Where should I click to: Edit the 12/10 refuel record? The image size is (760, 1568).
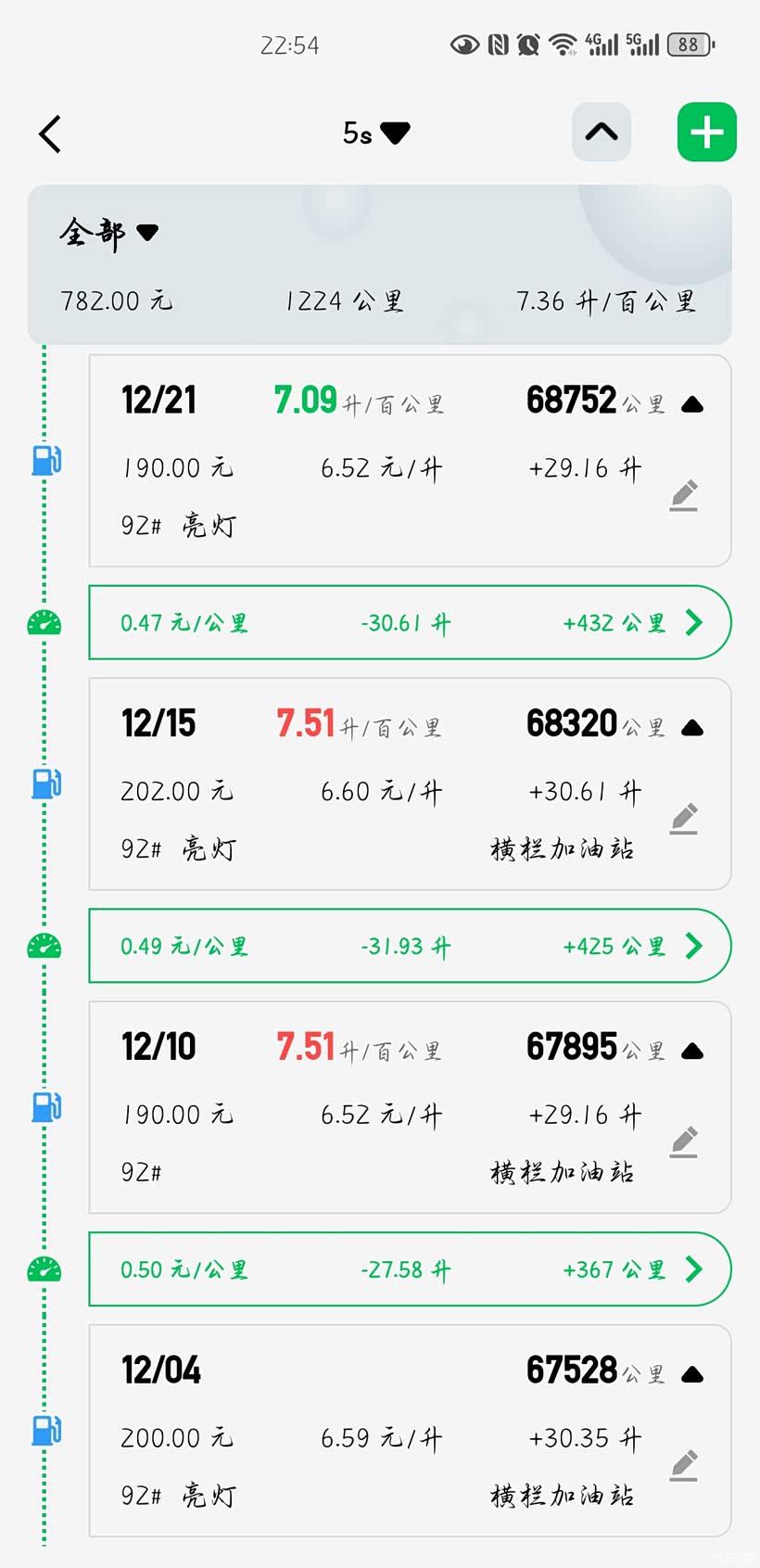684,1142
